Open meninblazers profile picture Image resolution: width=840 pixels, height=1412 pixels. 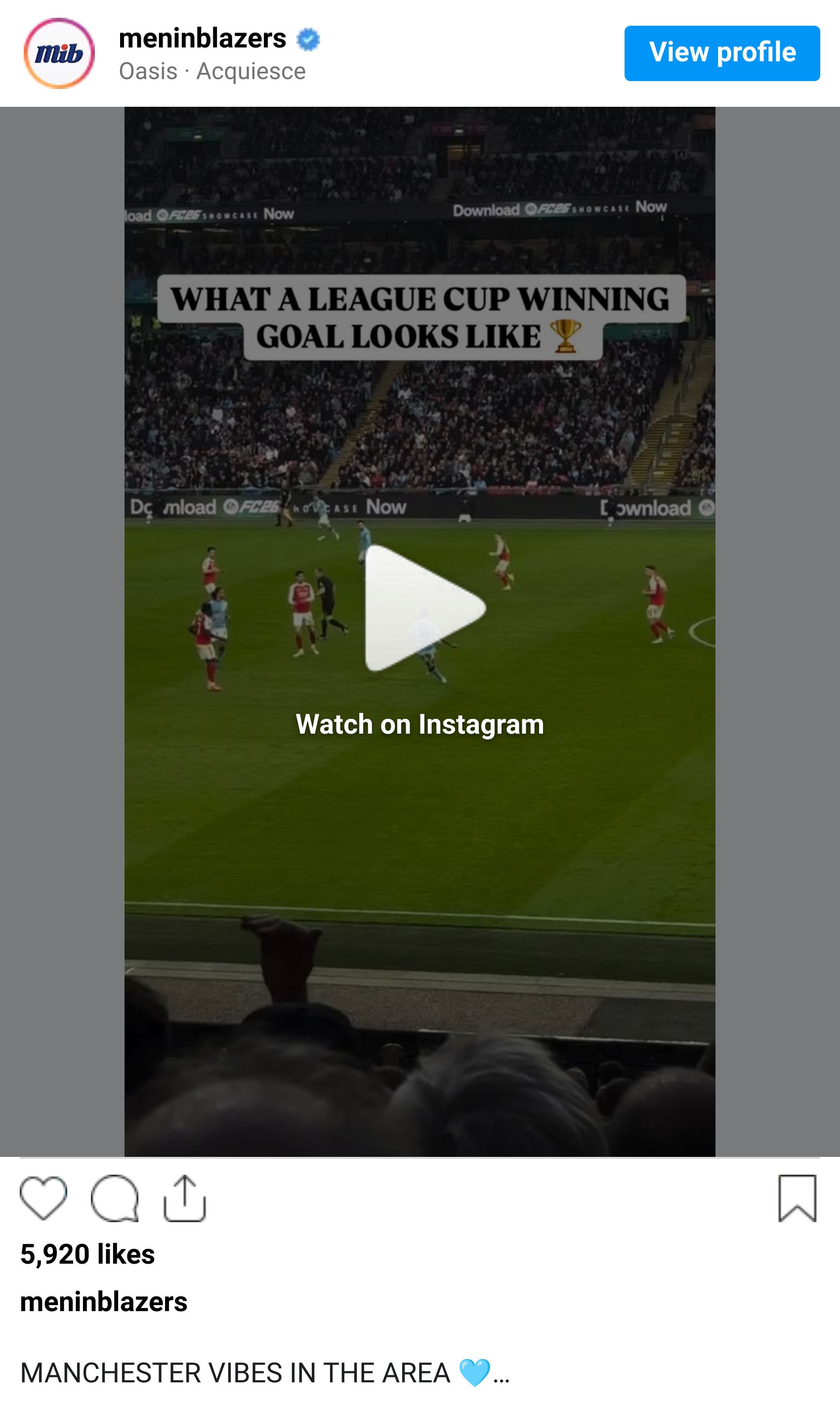pyautogui.click(x=59, y=53)
